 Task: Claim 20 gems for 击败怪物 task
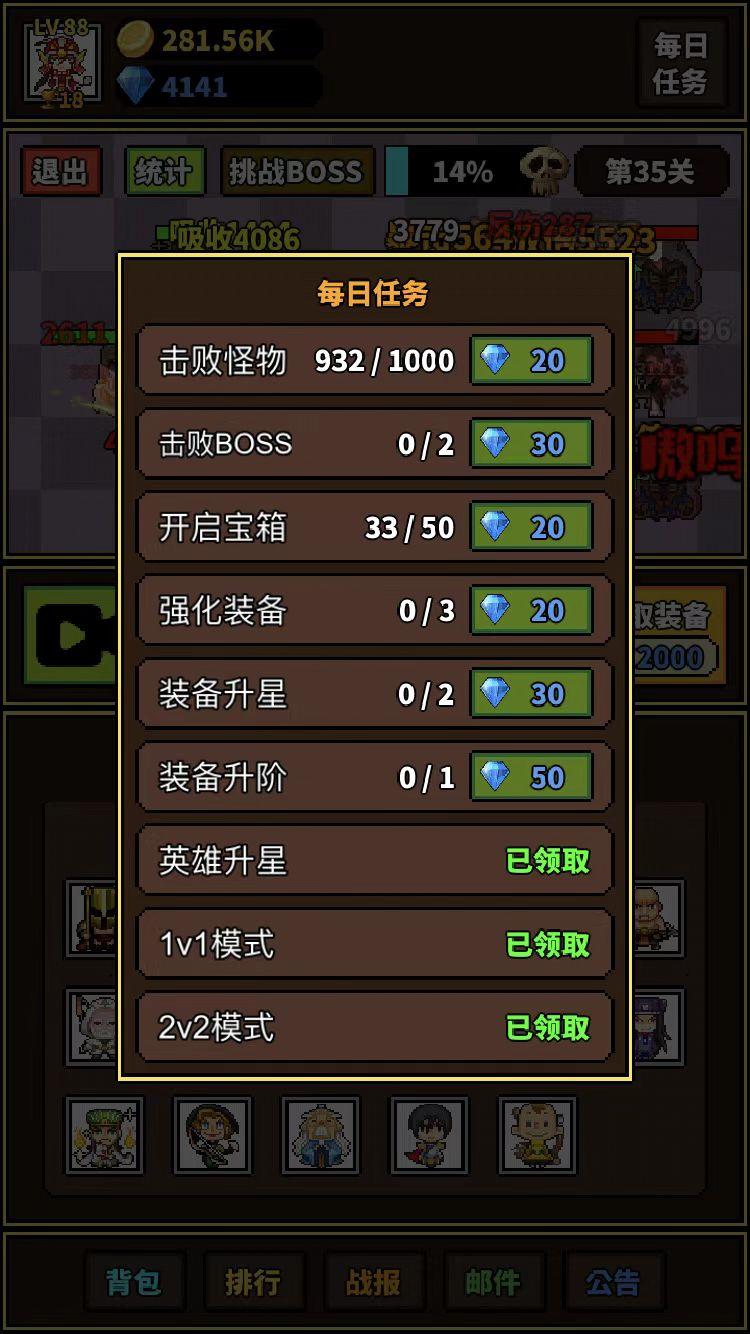[x=531, y=361]
